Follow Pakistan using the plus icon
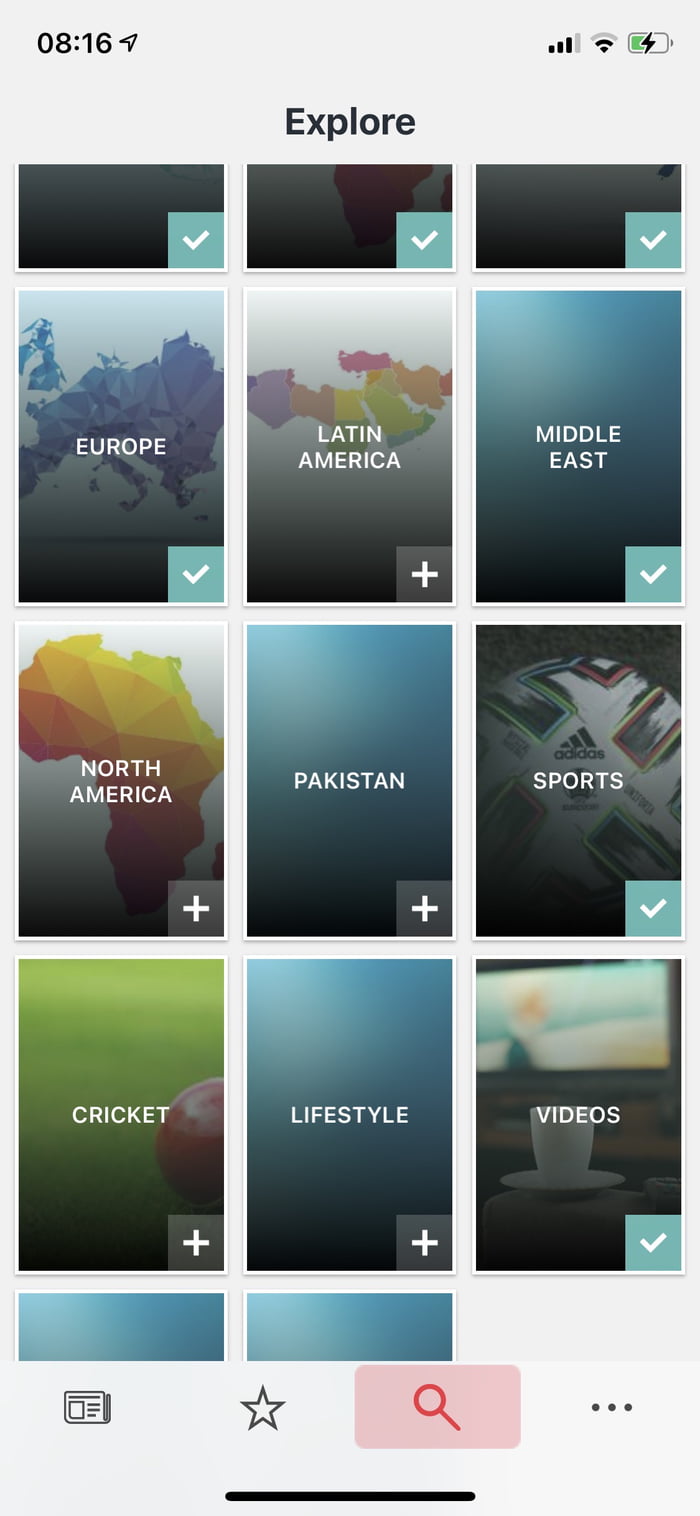Viewport: 700px width, 1516px height. click(x=425, y=908)
